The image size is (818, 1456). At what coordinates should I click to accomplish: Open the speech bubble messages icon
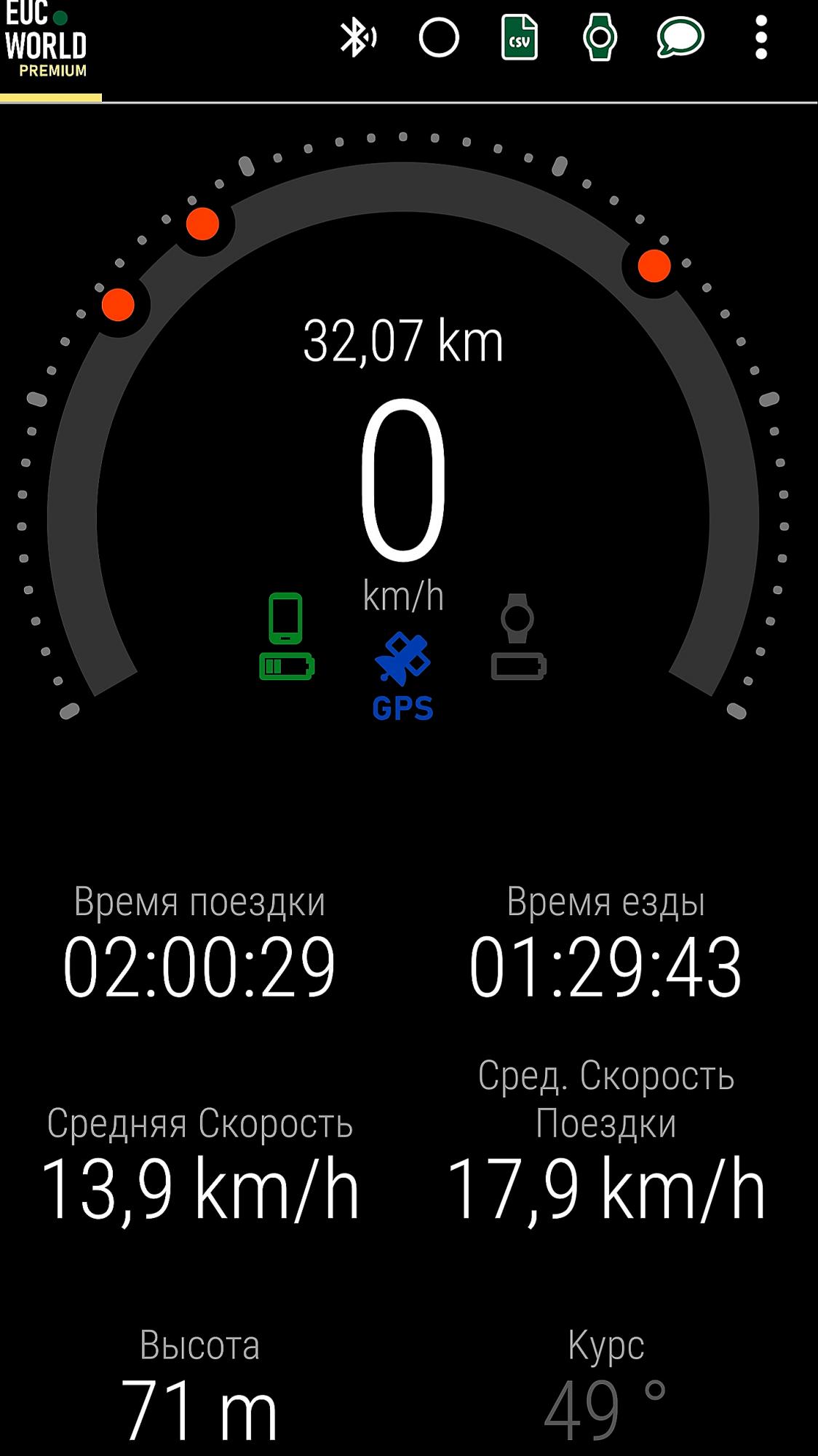click(x=680, y=38)
